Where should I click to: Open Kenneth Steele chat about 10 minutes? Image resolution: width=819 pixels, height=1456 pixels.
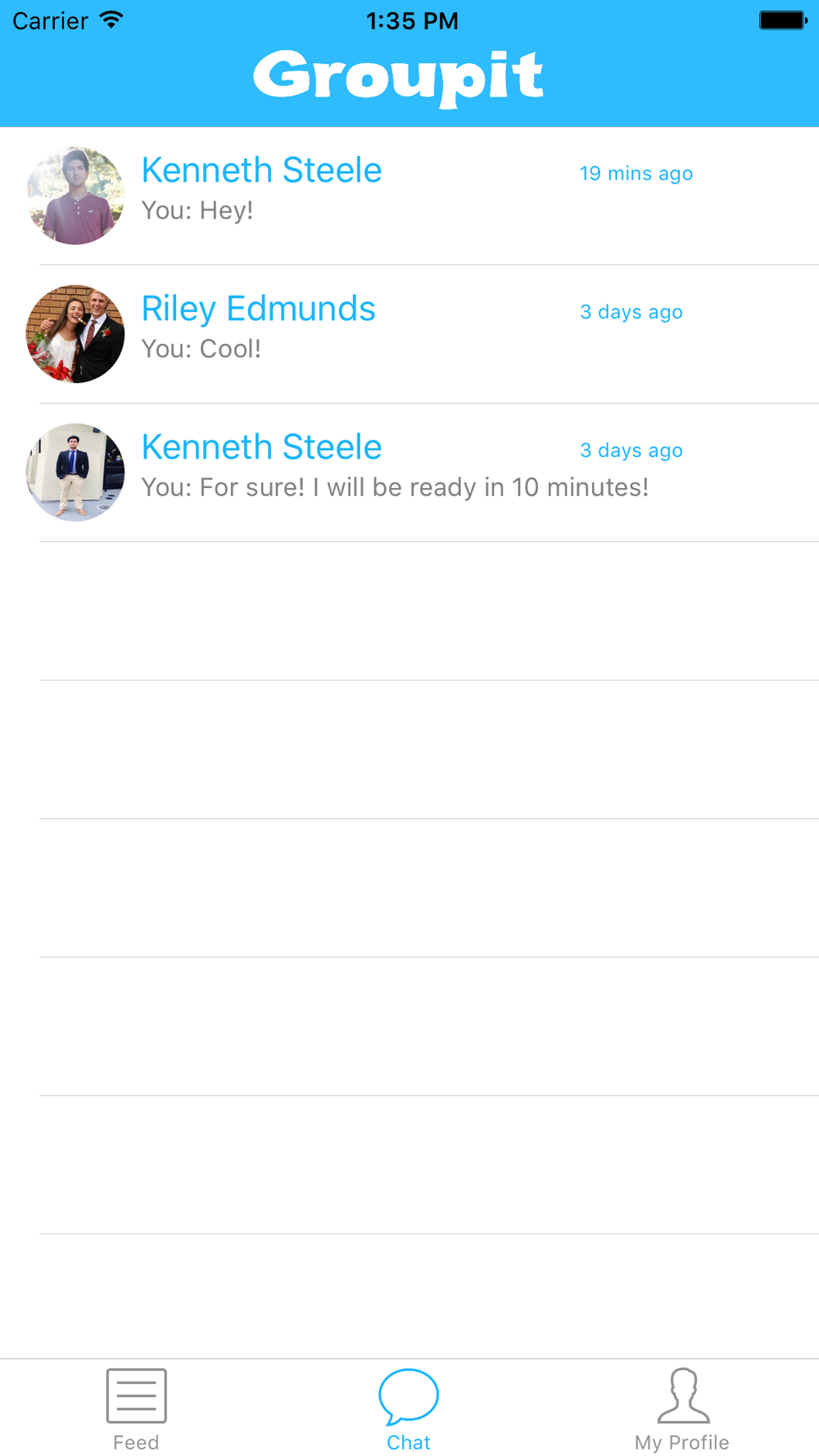pos(409,473)
